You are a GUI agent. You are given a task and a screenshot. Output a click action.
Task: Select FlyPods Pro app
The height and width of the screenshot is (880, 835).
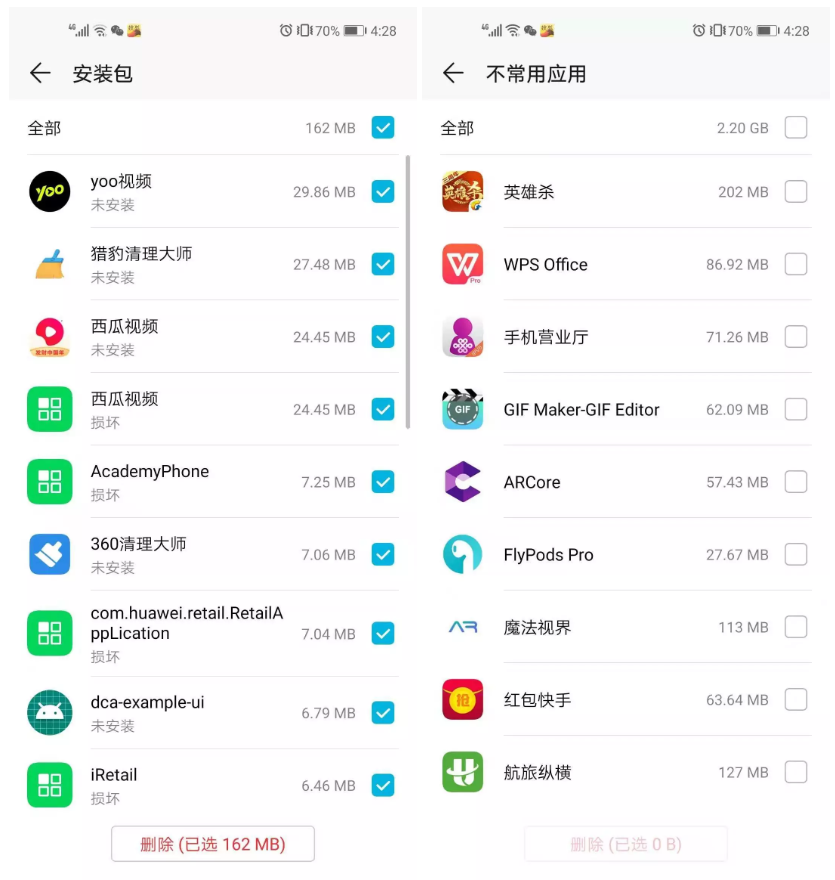796,554
